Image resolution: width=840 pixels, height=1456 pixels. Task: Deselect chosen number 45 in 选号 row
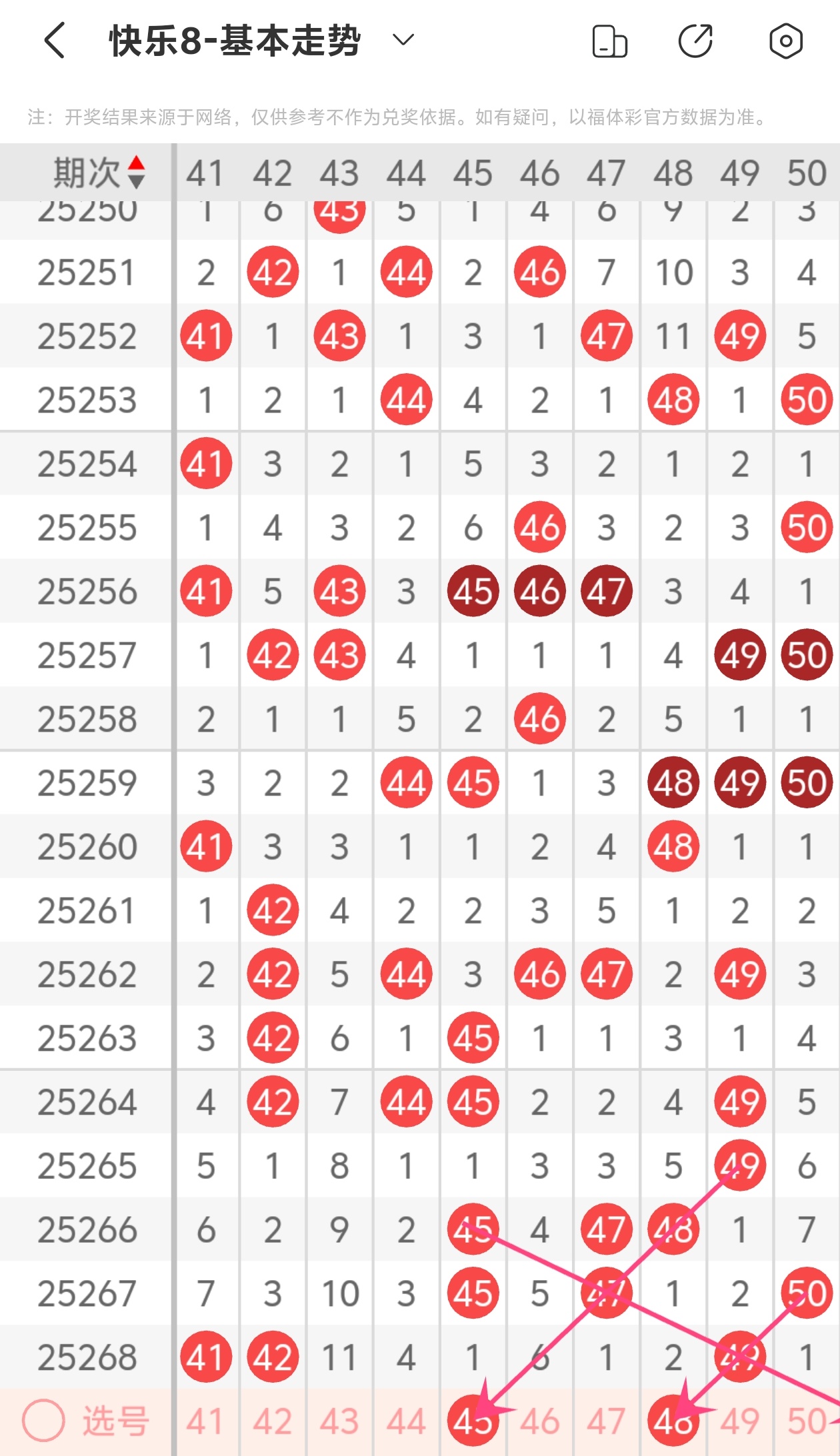click(x=473, y=1421)
